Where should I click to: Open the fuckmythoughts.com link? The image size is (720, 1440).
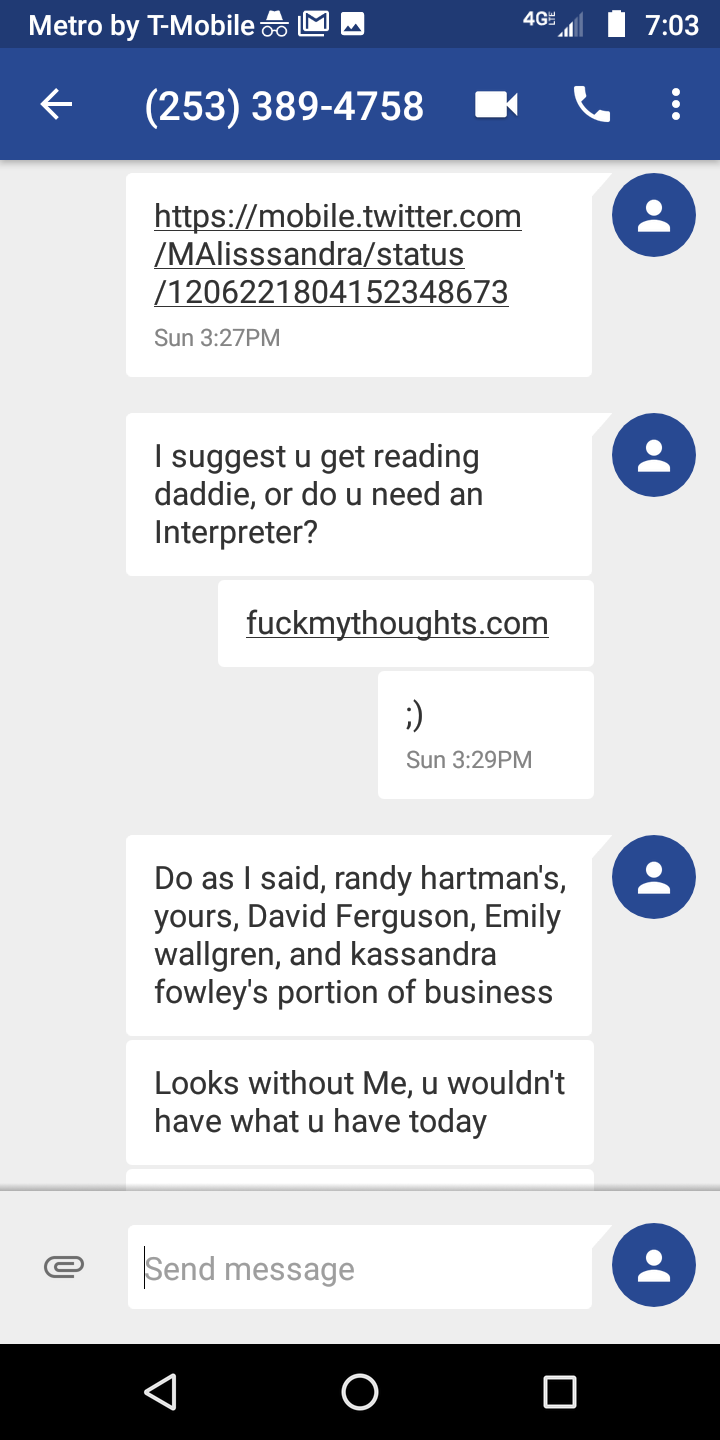click(x=397, y=623)
